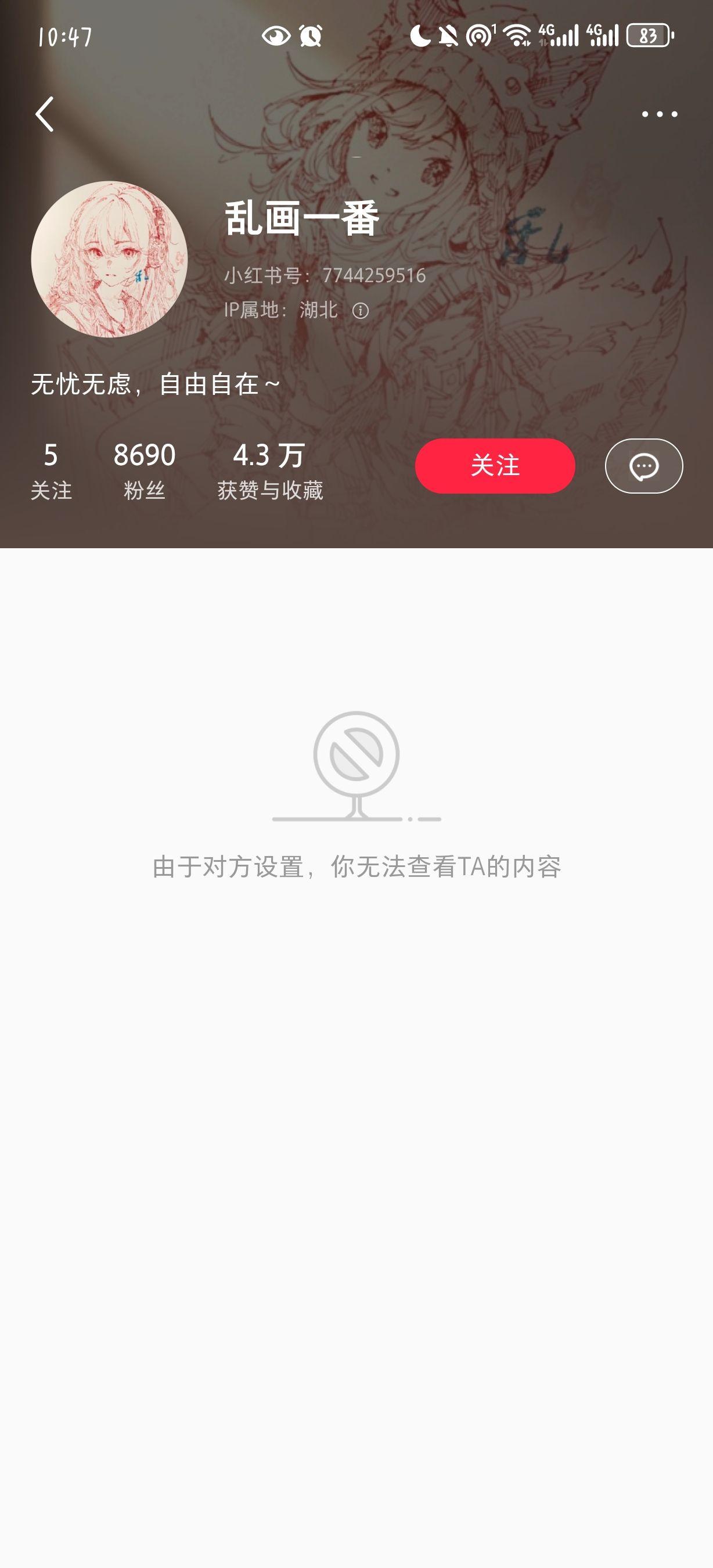Tap the IP属地 info icon
The height and width of the screenshot is (1568, 713).
coord(360,311)
